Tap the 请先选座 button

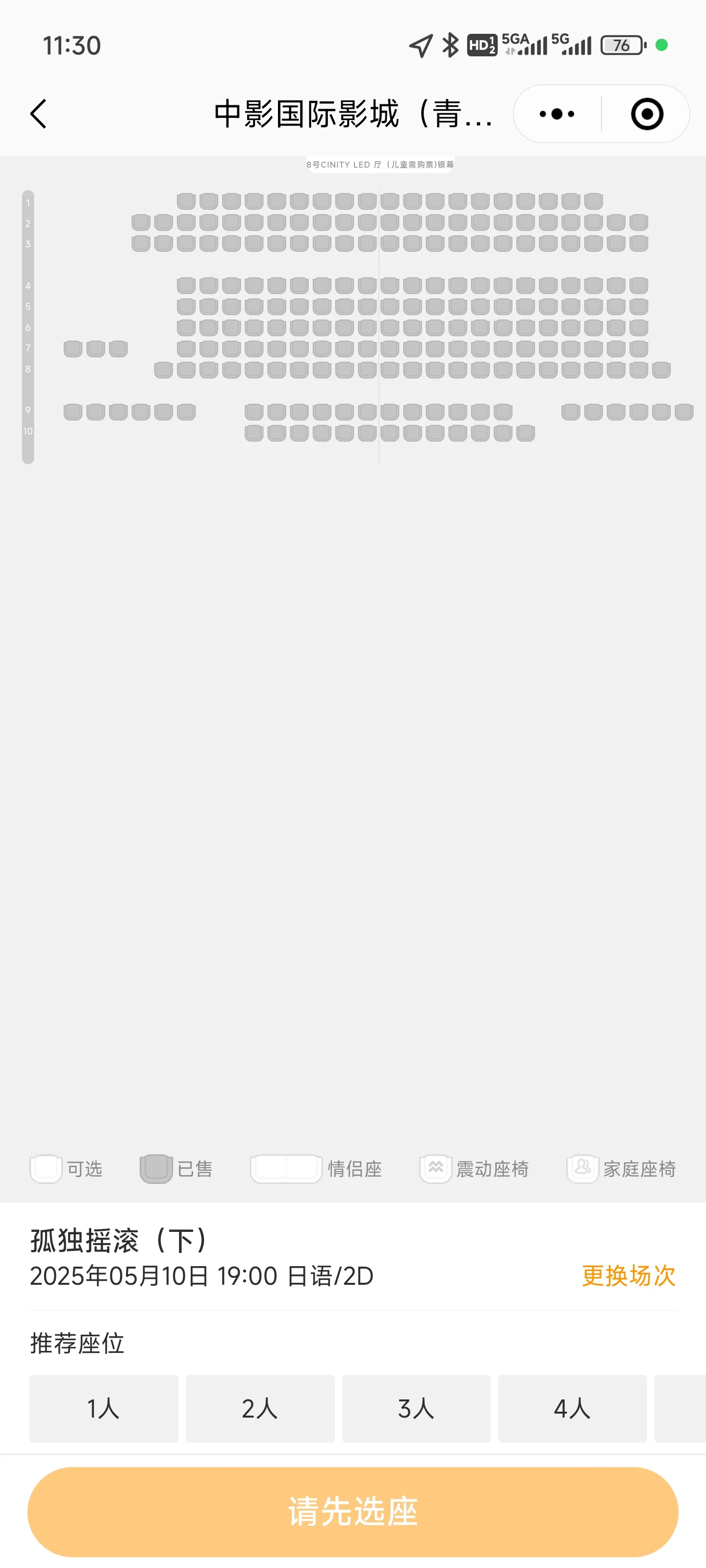353,1511
